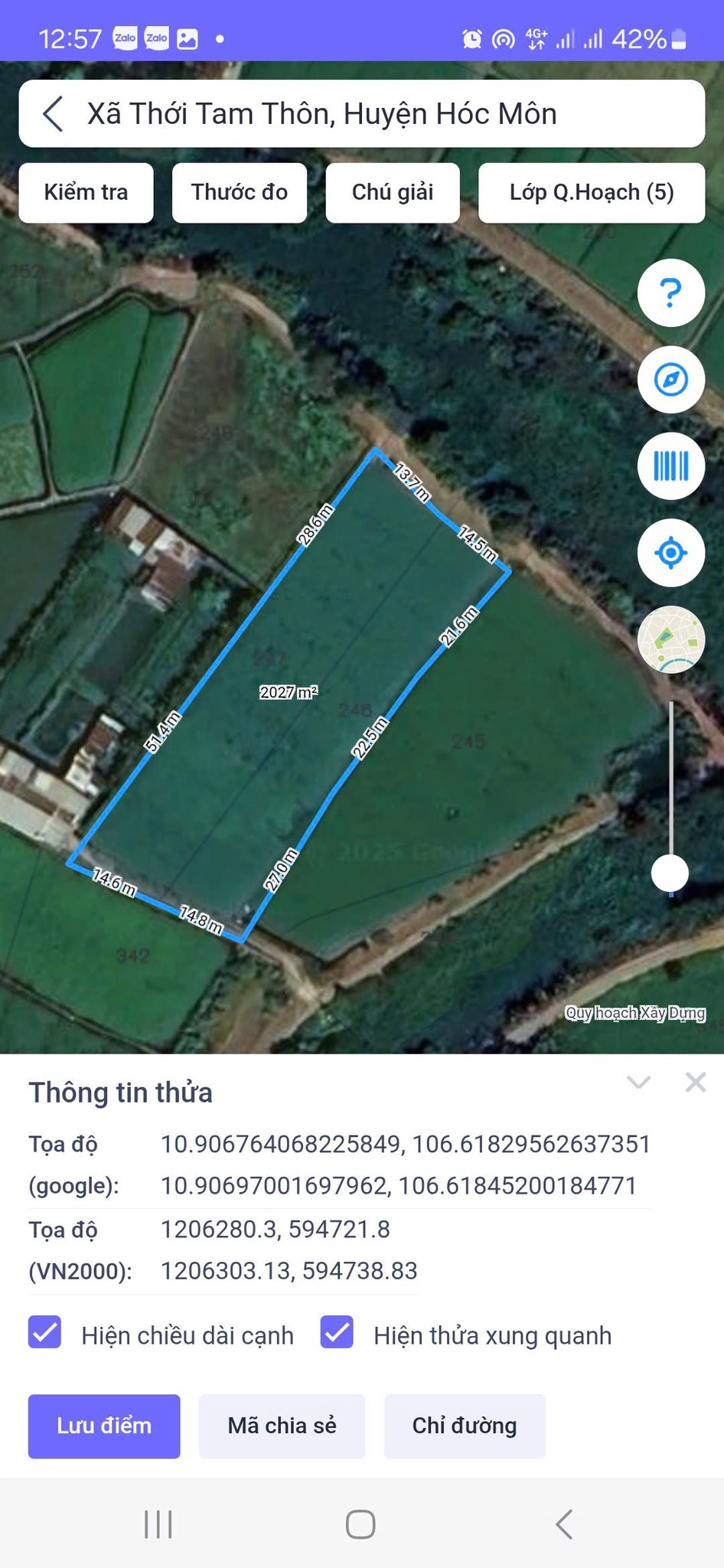Save this point with Lưu điểm
This screenshot has height=1568, width=724.
[x=104, y=1426]
